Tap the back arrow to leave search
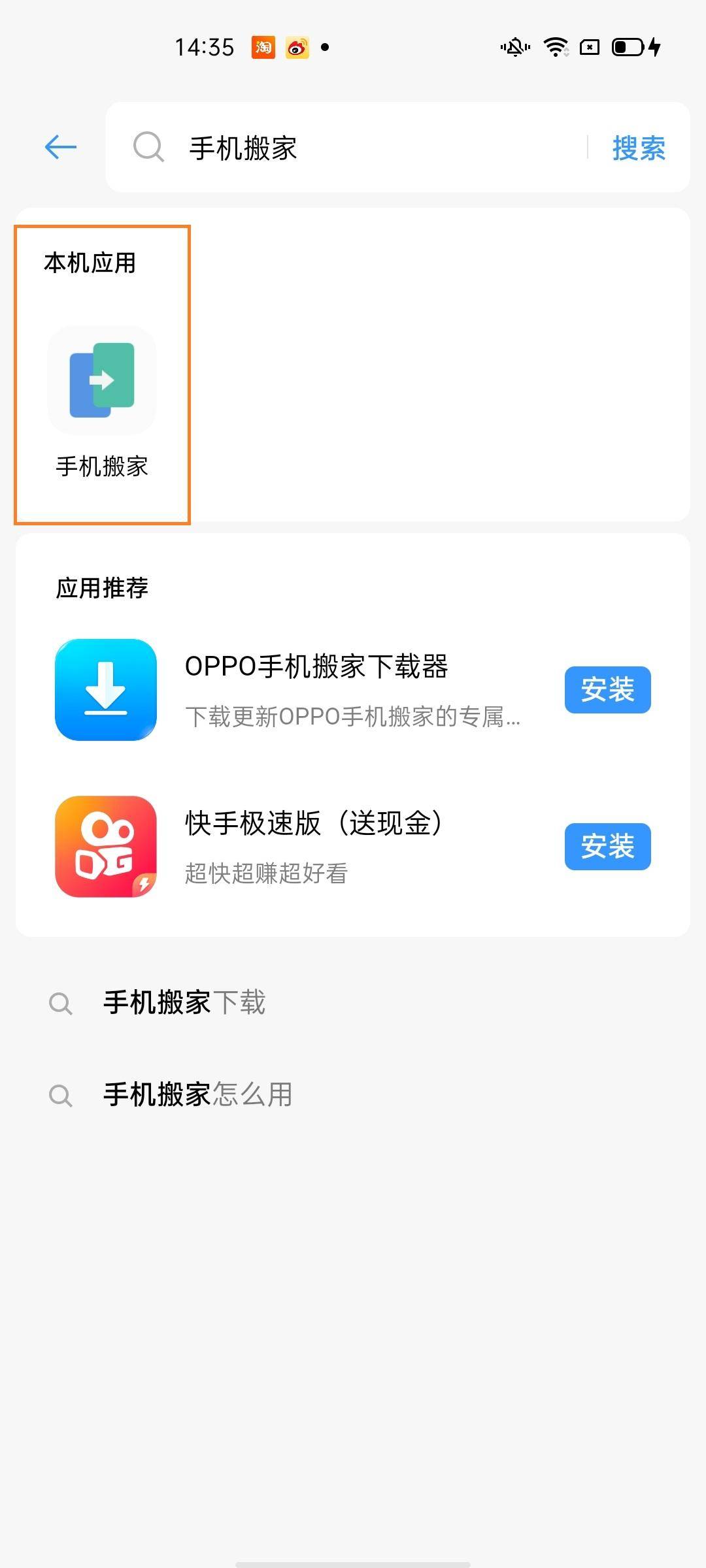Viewport: 706px width, 1568px height. pos(59,148)
